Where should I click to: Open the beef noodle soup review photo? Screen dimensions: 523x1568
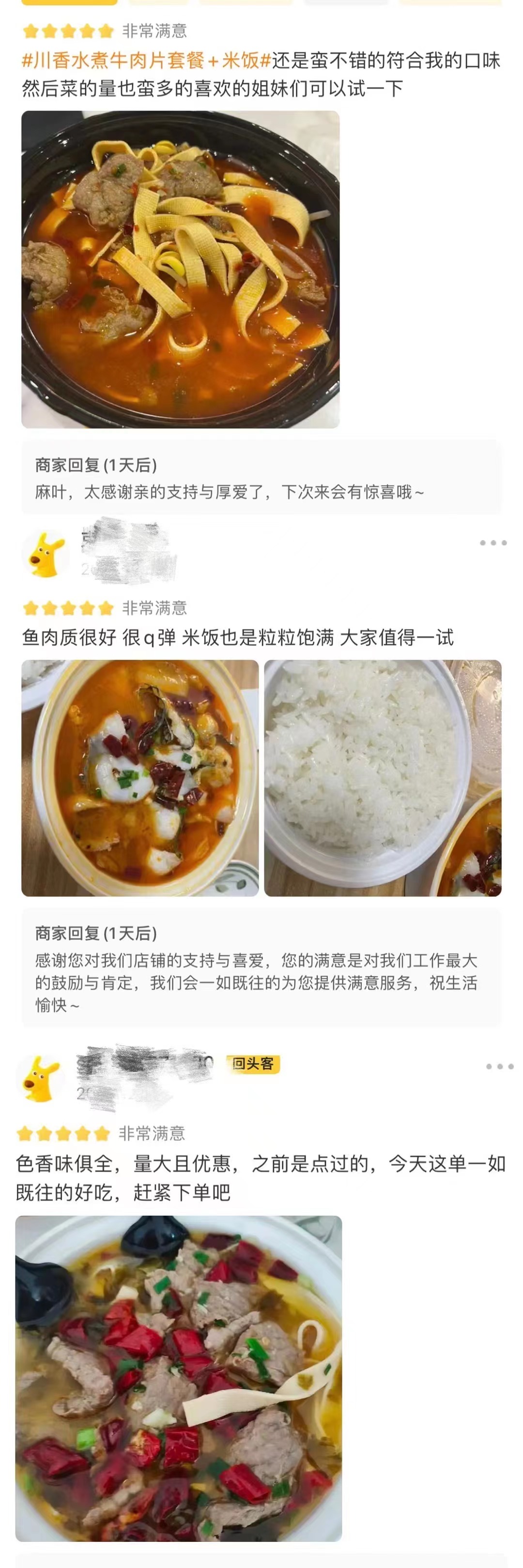pos(180,269)
